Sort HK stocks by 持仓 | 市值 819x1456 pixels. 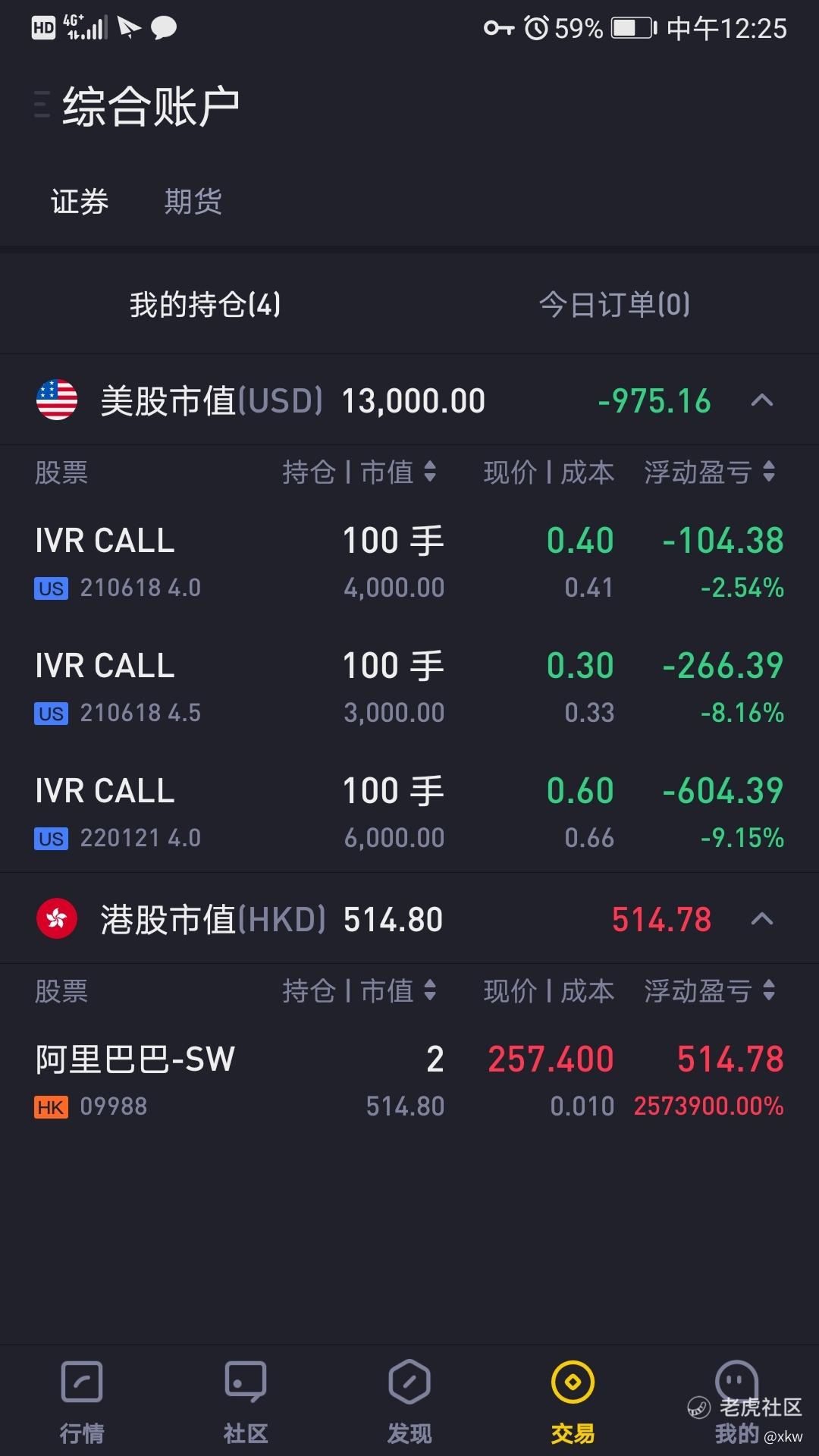359,991
